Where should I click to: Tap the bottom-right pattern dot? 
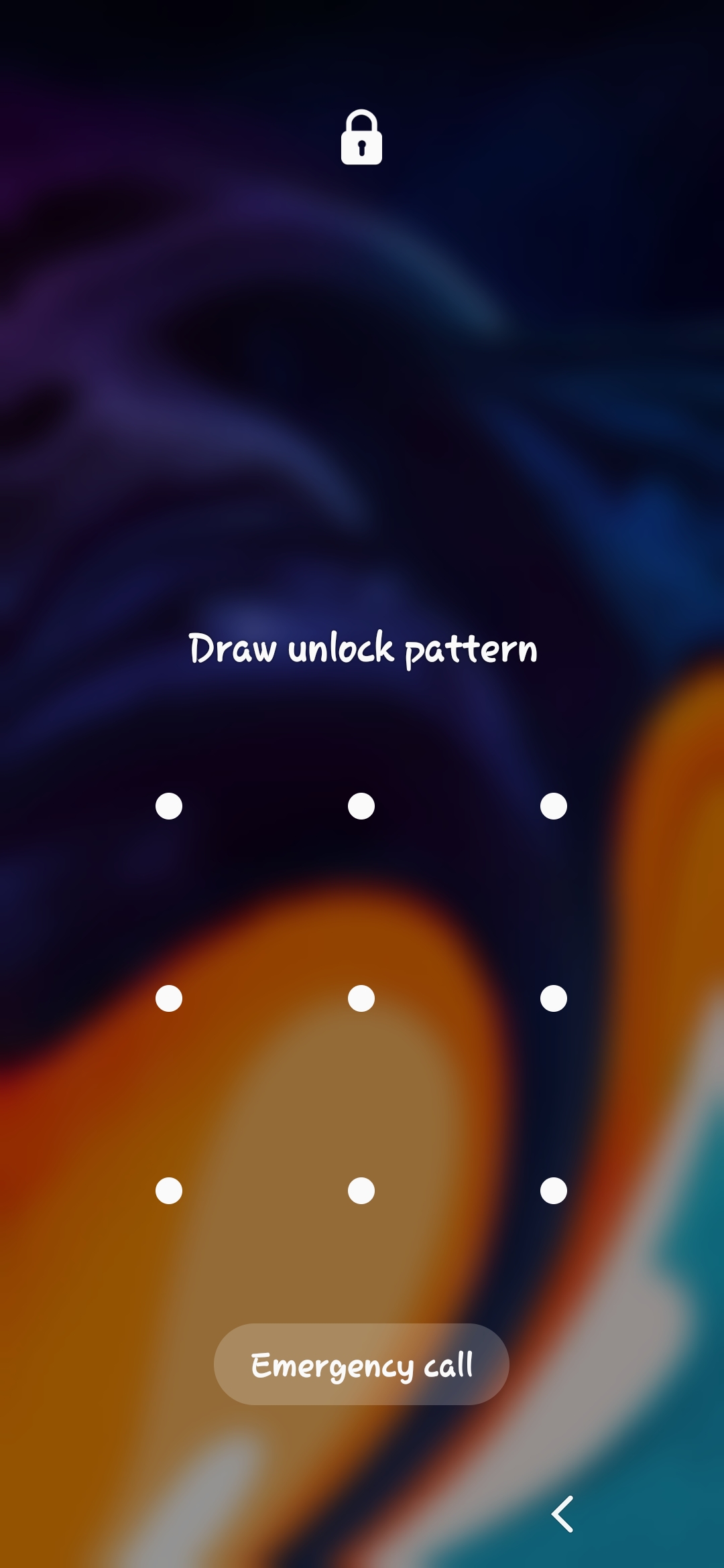pos(554,1191)
